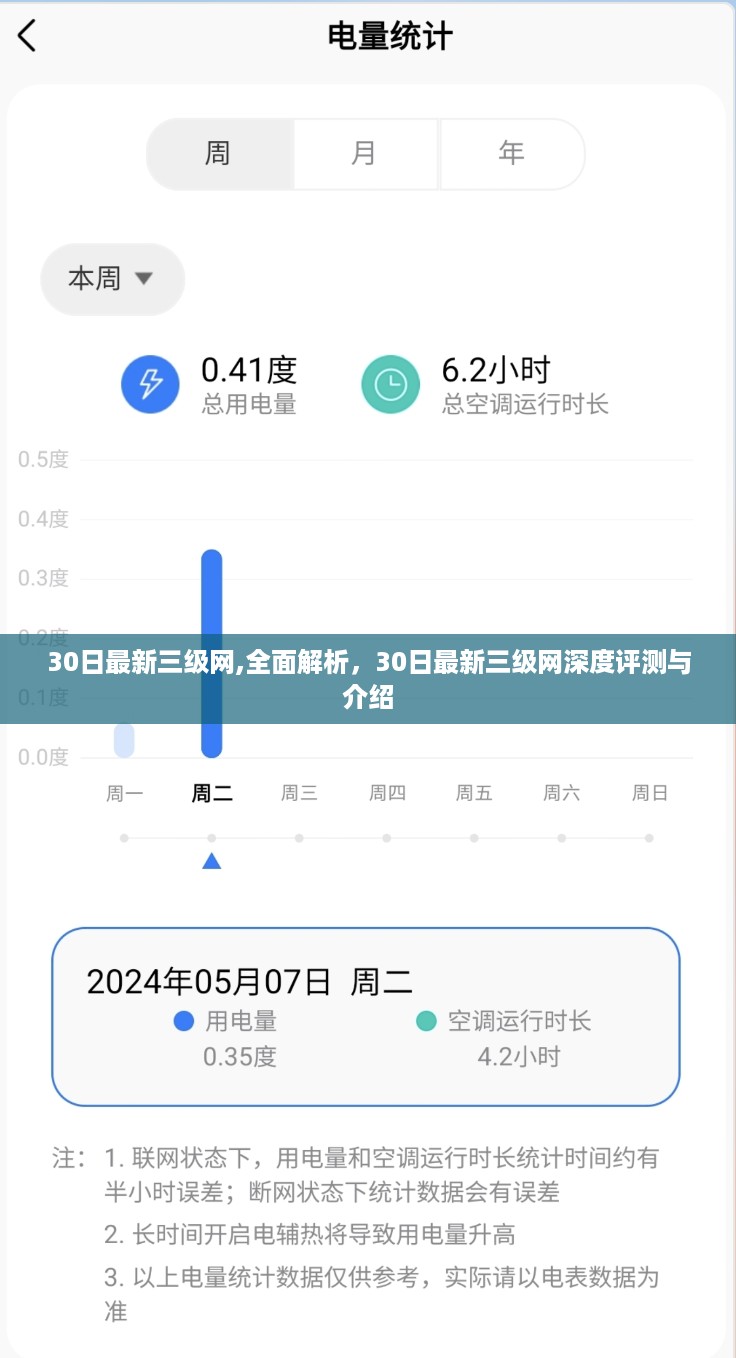The image size is (736, 1358).
Task: Choose 周四 on the chart axis
Action: [387, 794]
